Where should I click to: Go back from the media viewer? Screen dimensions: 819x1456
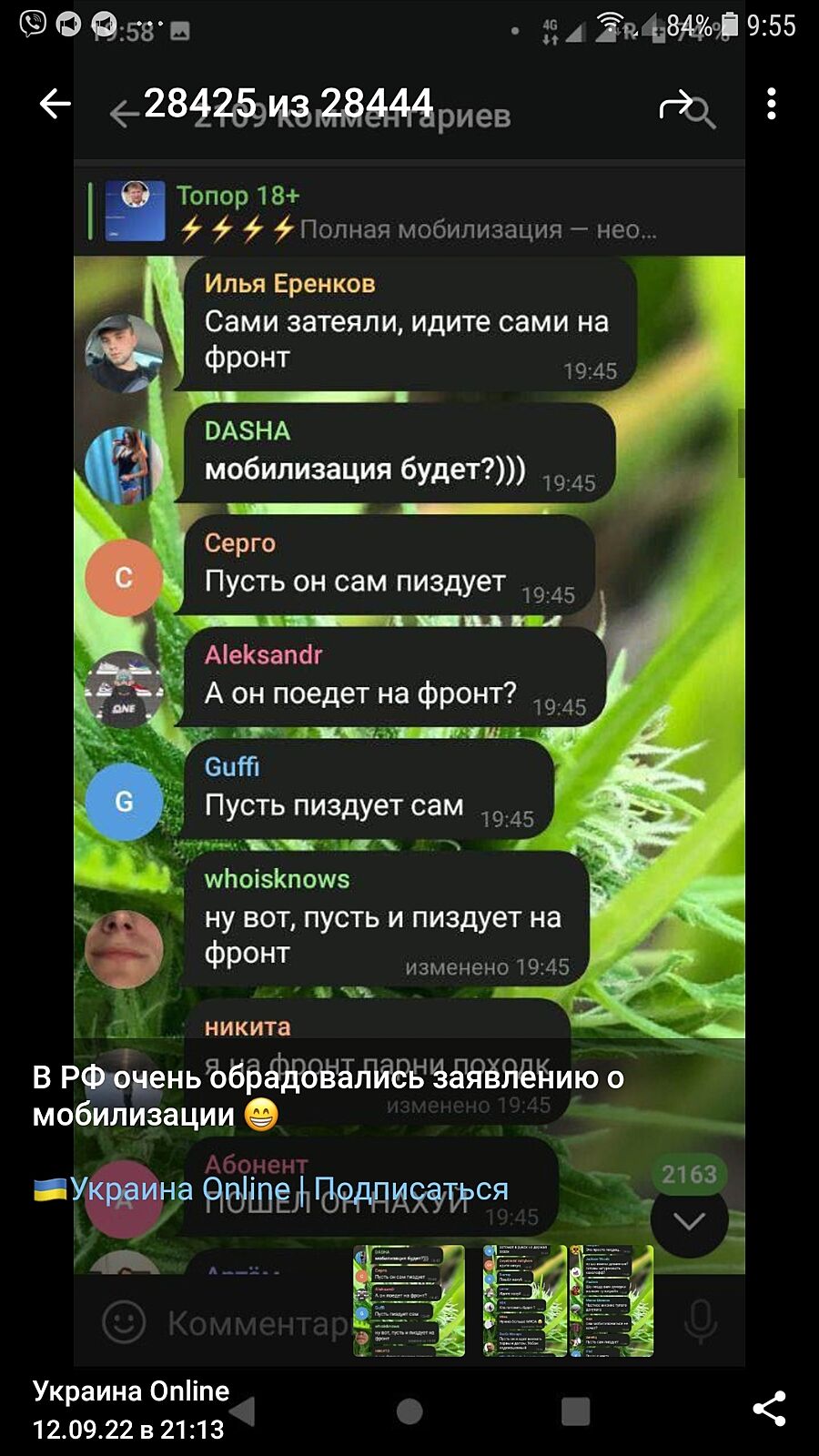click(55, 104)
